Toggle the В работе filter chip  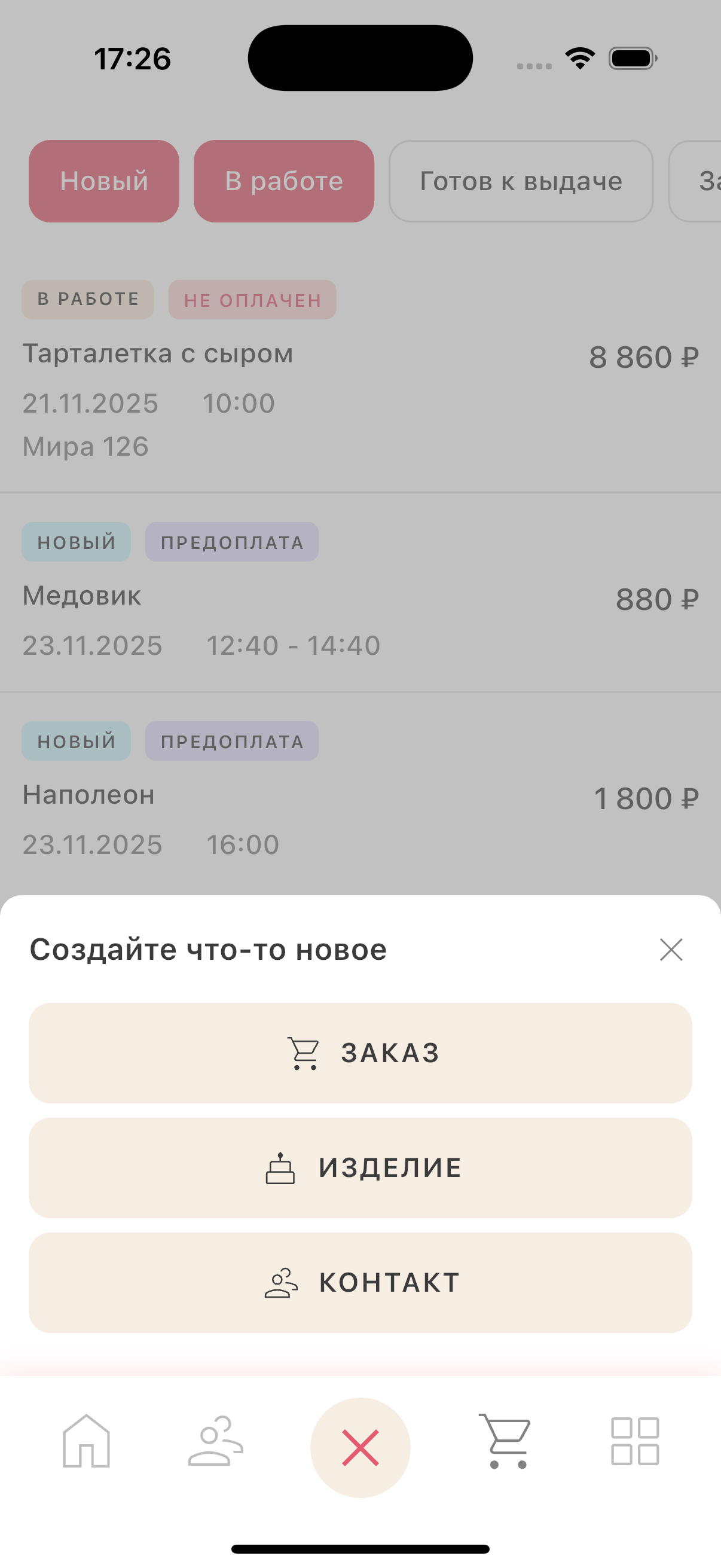283,181
